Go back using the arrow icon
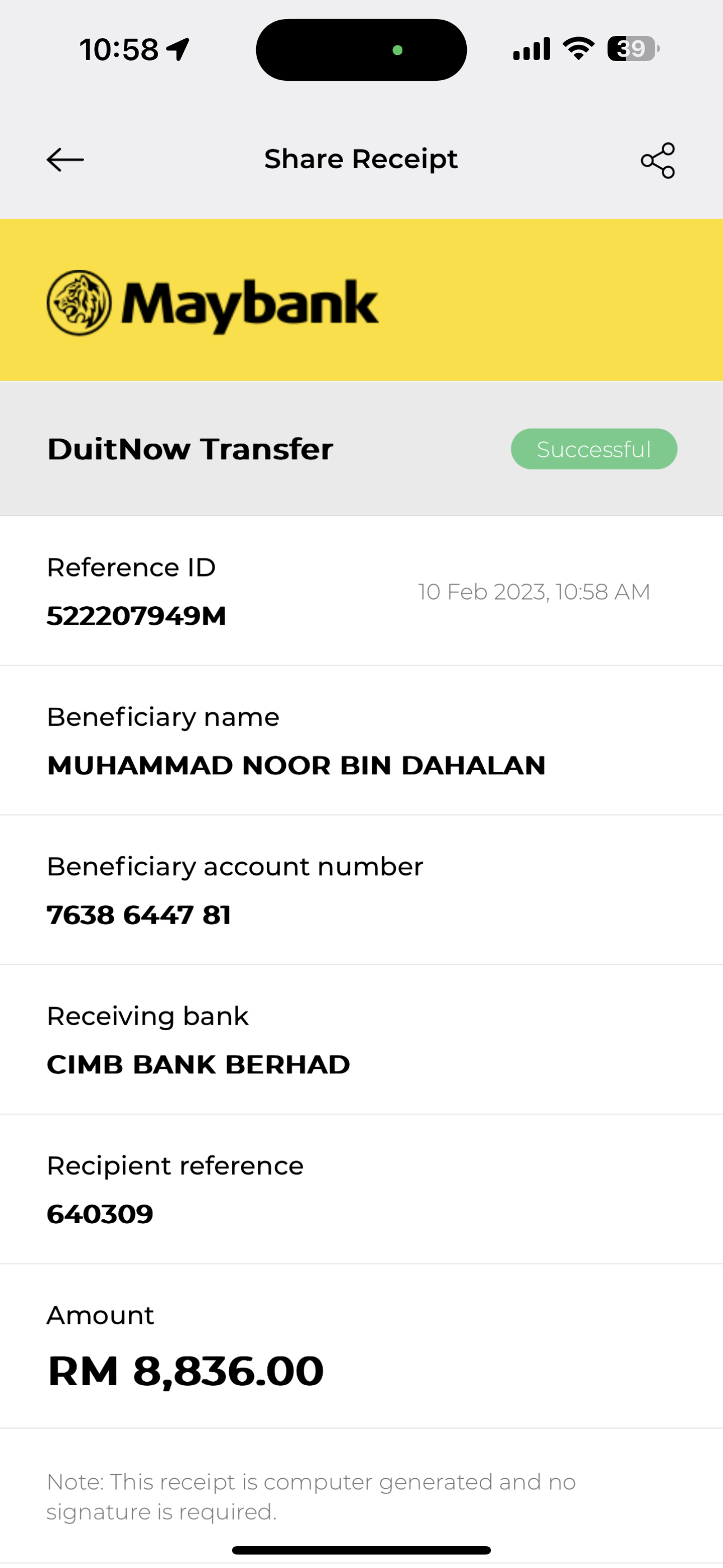 click(65, 160)
